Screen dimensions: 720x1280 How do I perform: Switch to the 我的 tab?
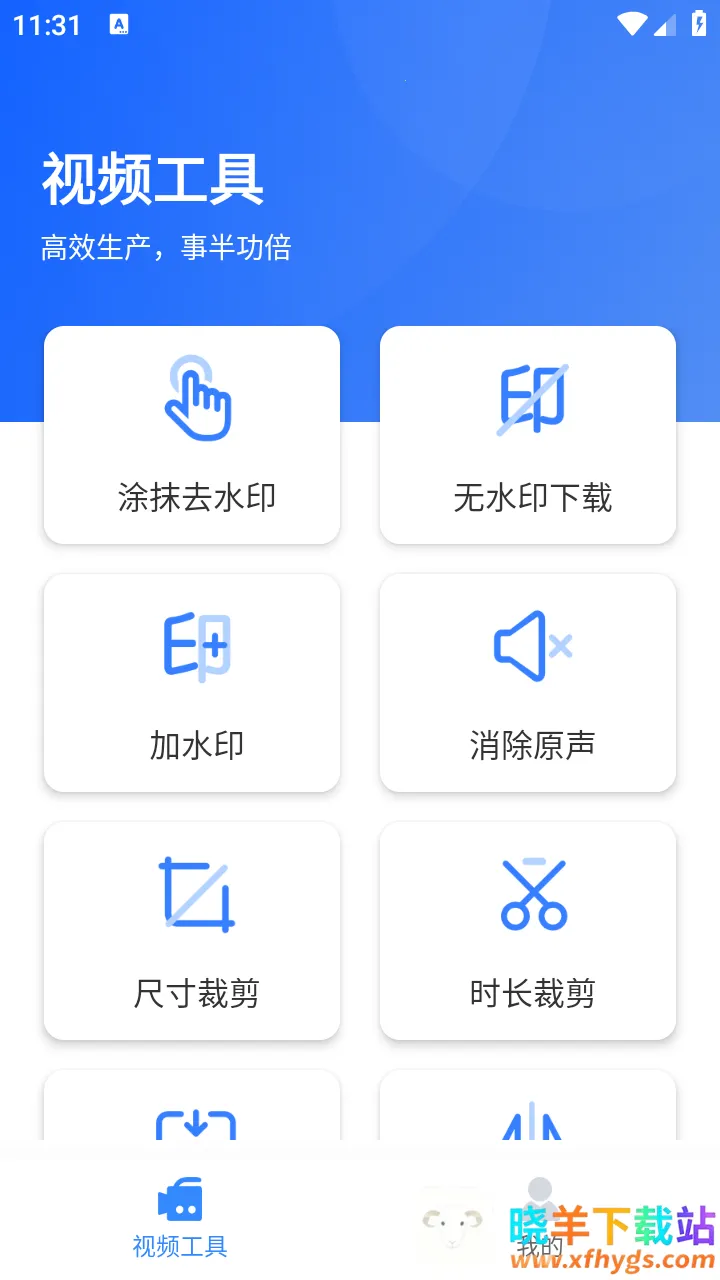pyautogui.click(x=540, y=1215)
